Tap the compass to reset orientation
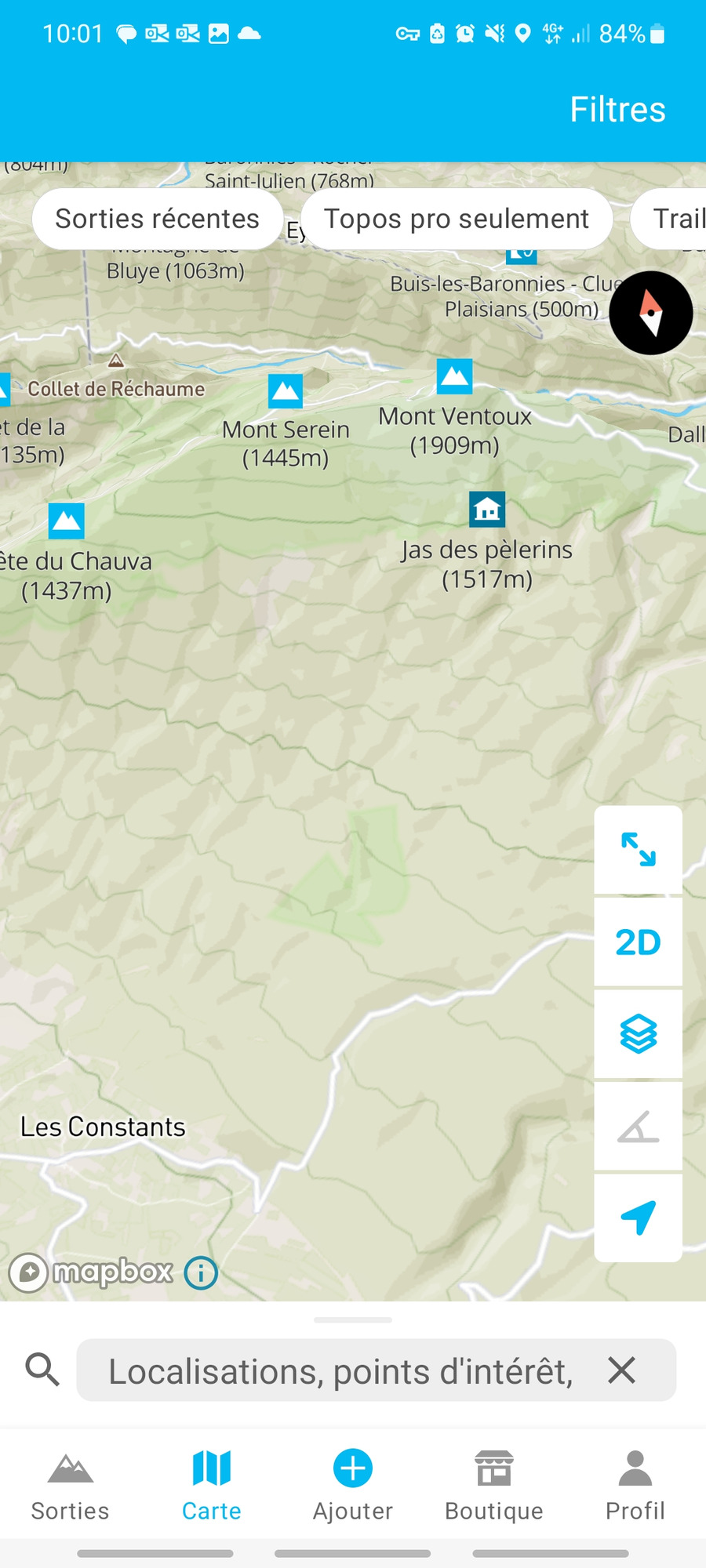 click(x=650, y=313)
